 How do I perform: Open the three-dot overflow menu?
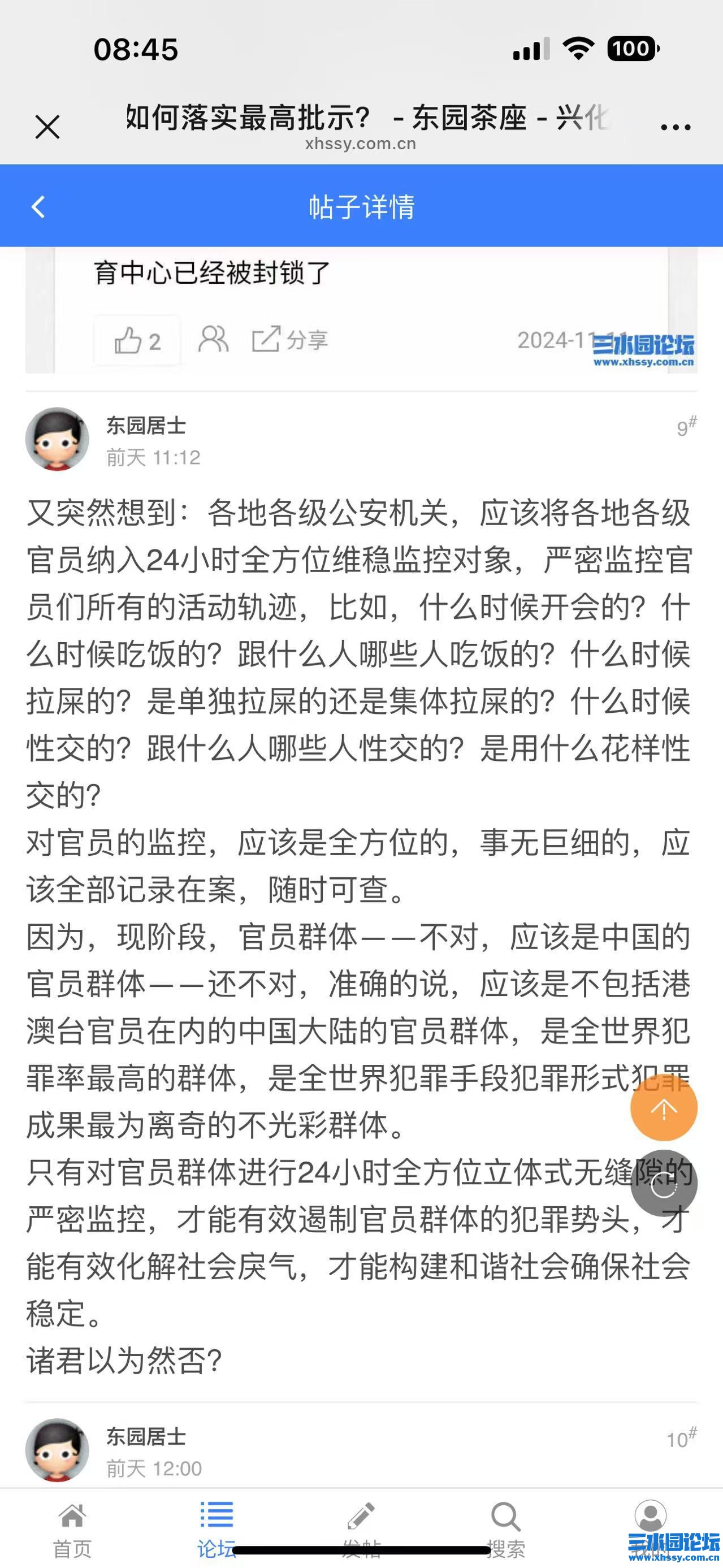point(676,127)
